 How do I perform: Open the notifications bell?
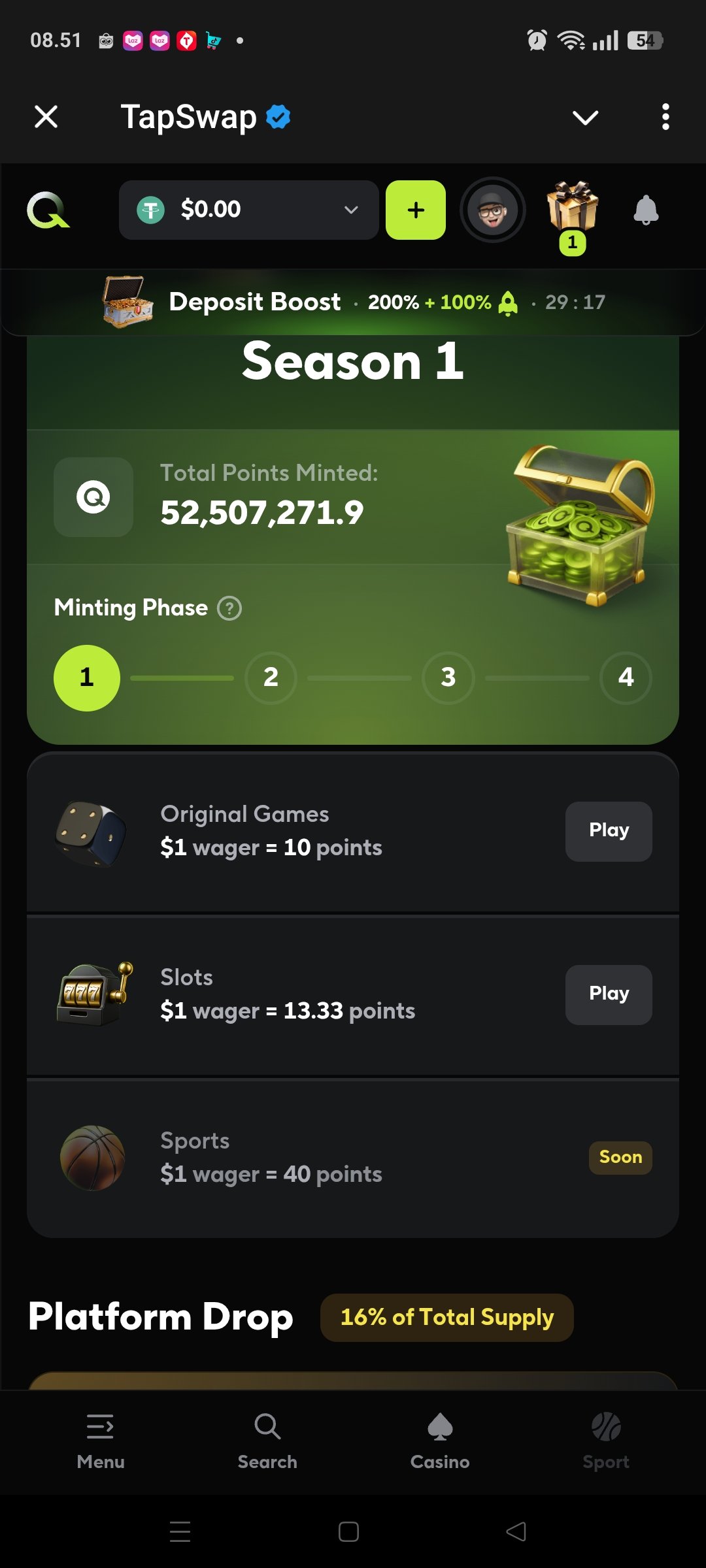(x=646, y=210)
